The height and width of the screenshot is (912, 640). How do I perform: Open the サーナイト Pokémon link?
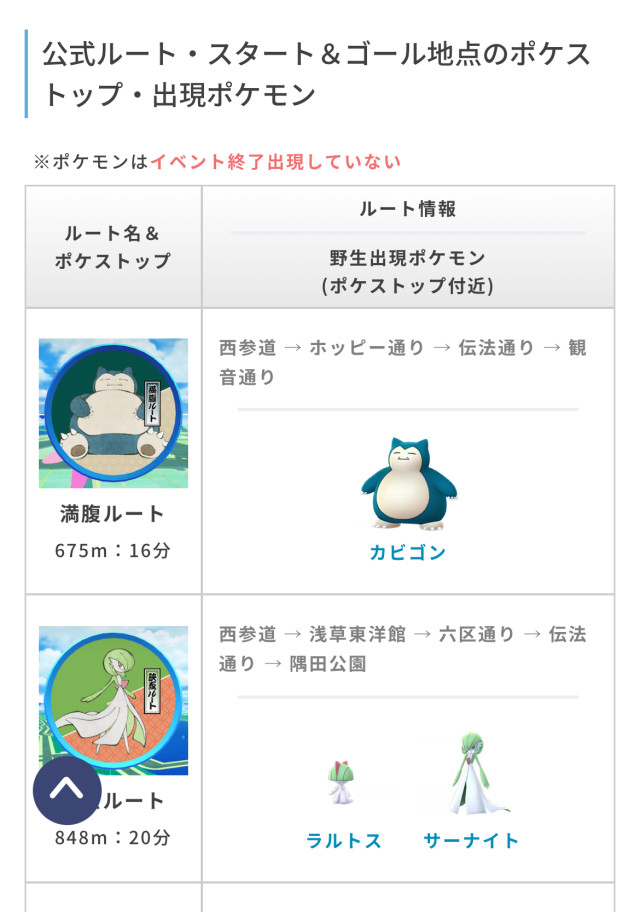471,840
